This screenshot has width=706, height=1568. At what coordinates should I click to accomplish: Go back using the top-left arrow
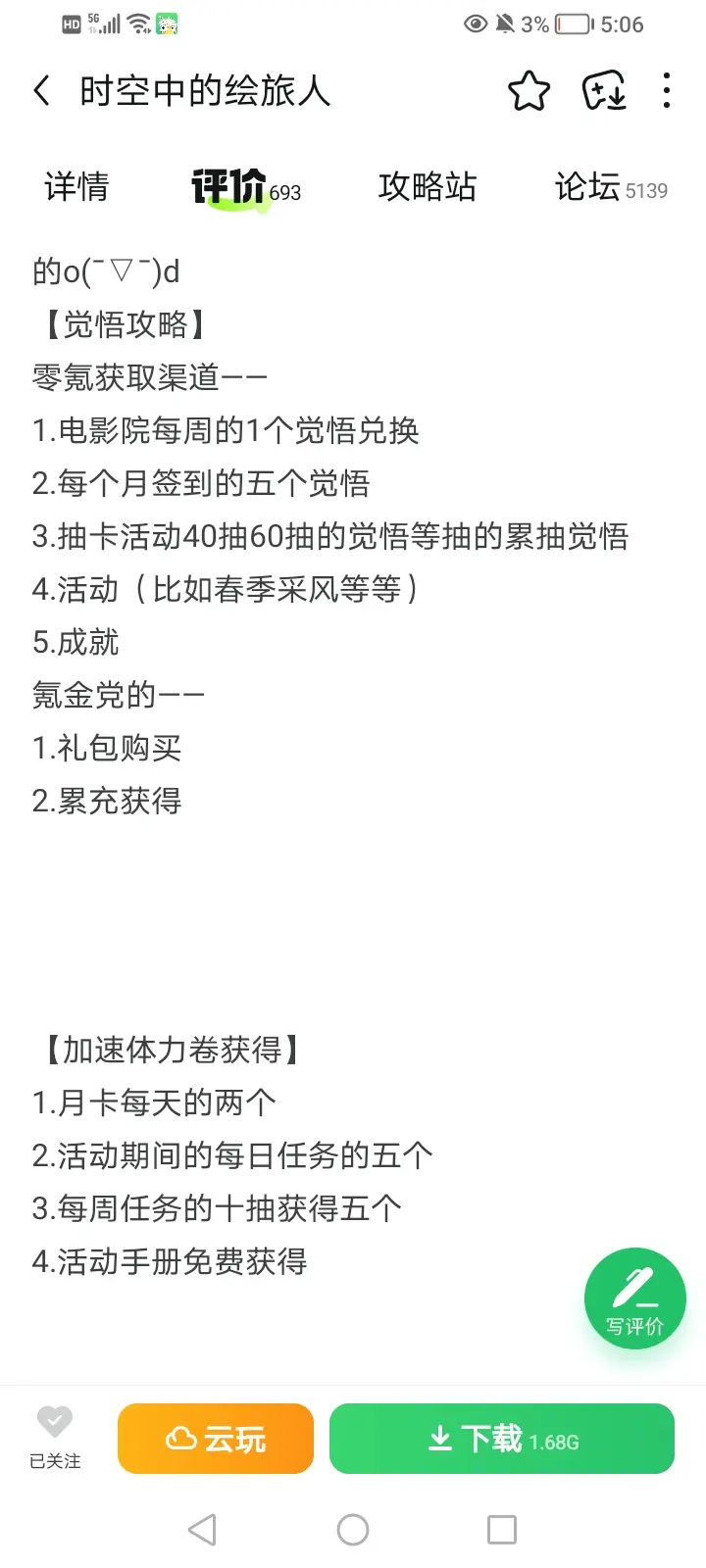pos(41,91)
